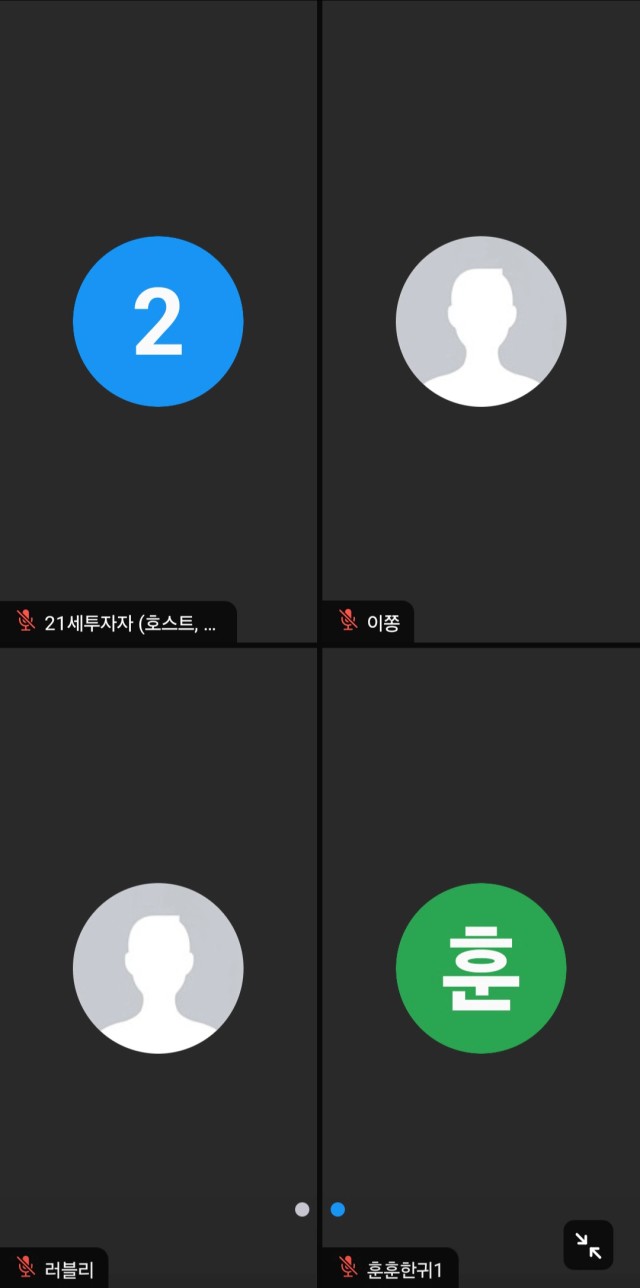640x1288 pixels.
Task: Select 이쫑 participant tile
Action: point(481,321)
